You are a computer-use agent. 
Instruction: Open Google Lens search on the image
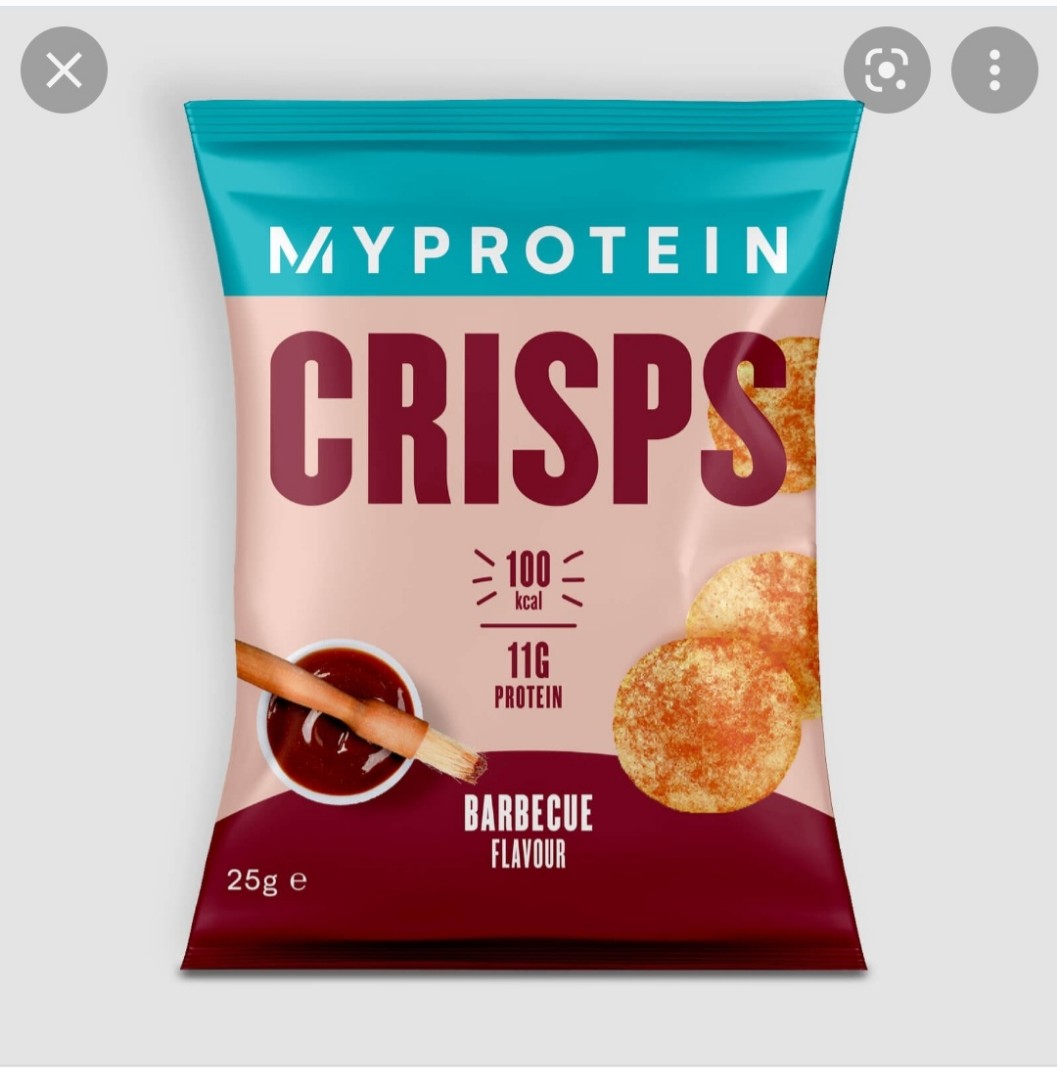click(887, 69)
